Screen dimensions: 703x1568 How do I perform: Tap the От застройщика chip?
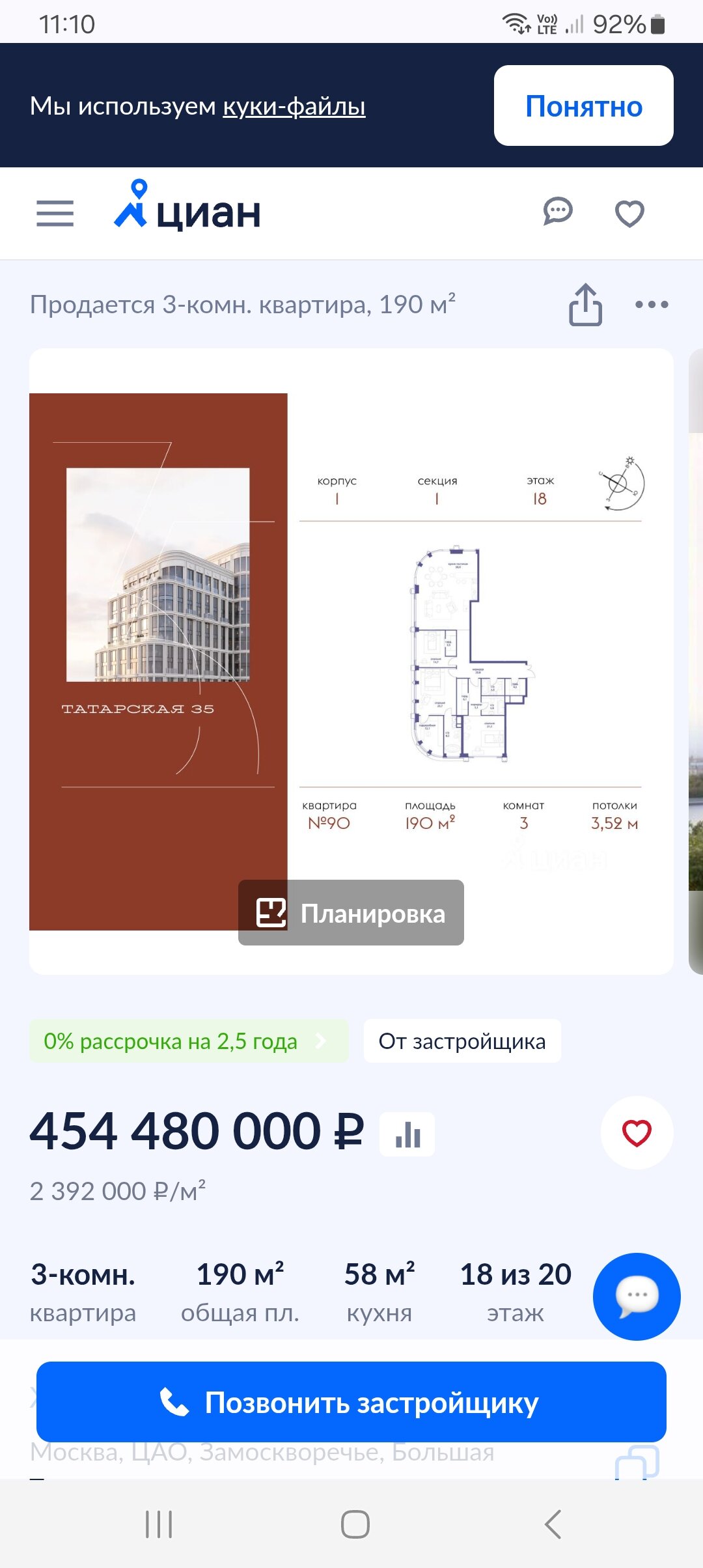tap(462, 1041)
